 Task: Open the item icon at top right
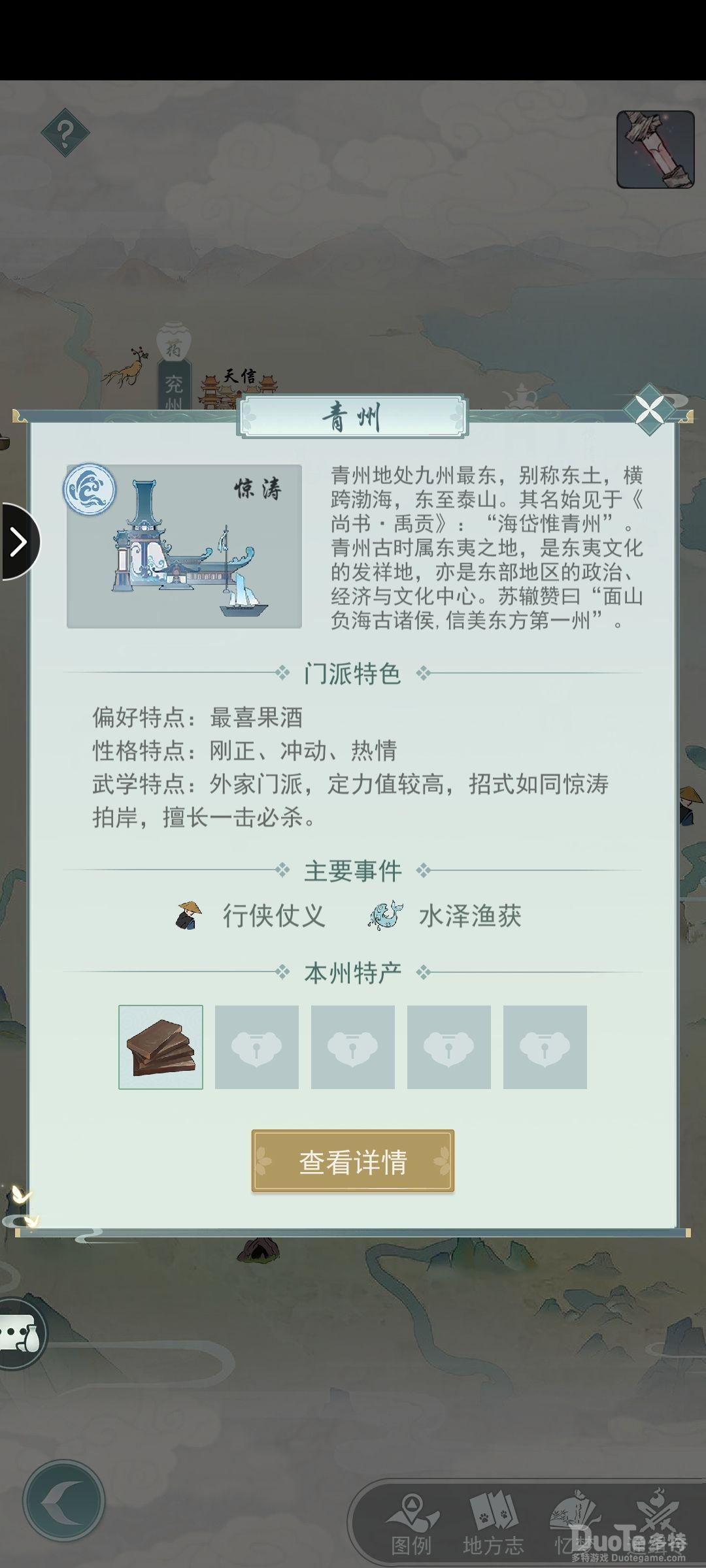655,150
